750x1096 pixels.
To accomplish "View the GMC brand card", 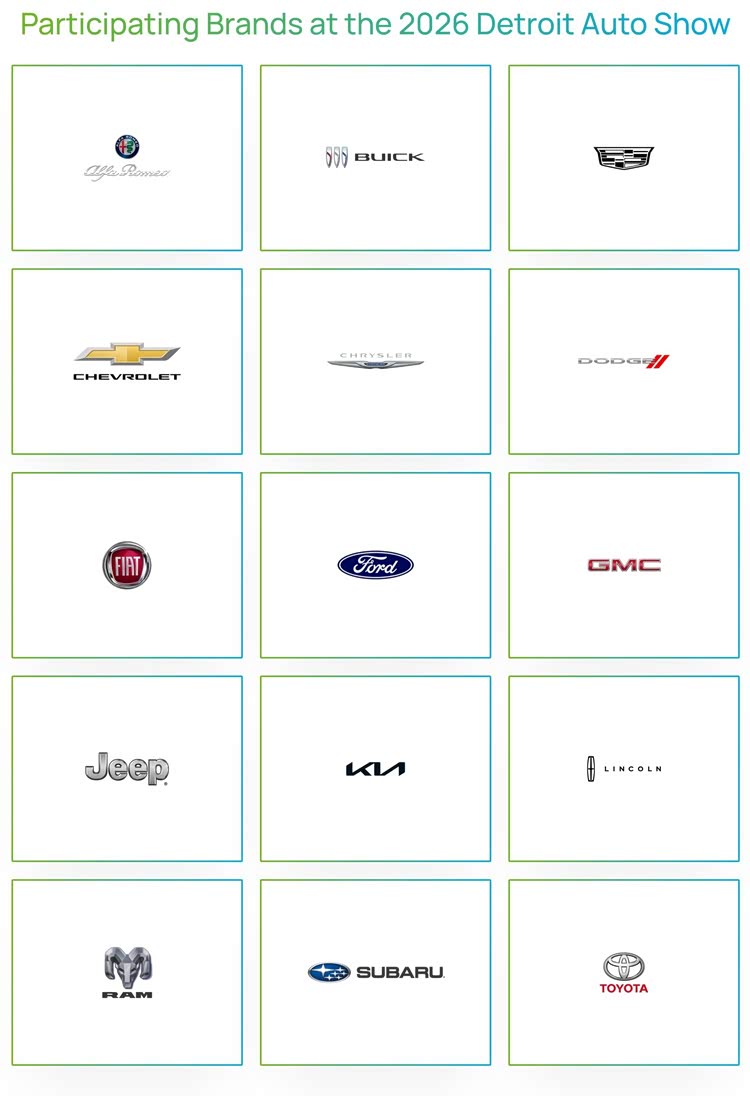I will (624, 565).
